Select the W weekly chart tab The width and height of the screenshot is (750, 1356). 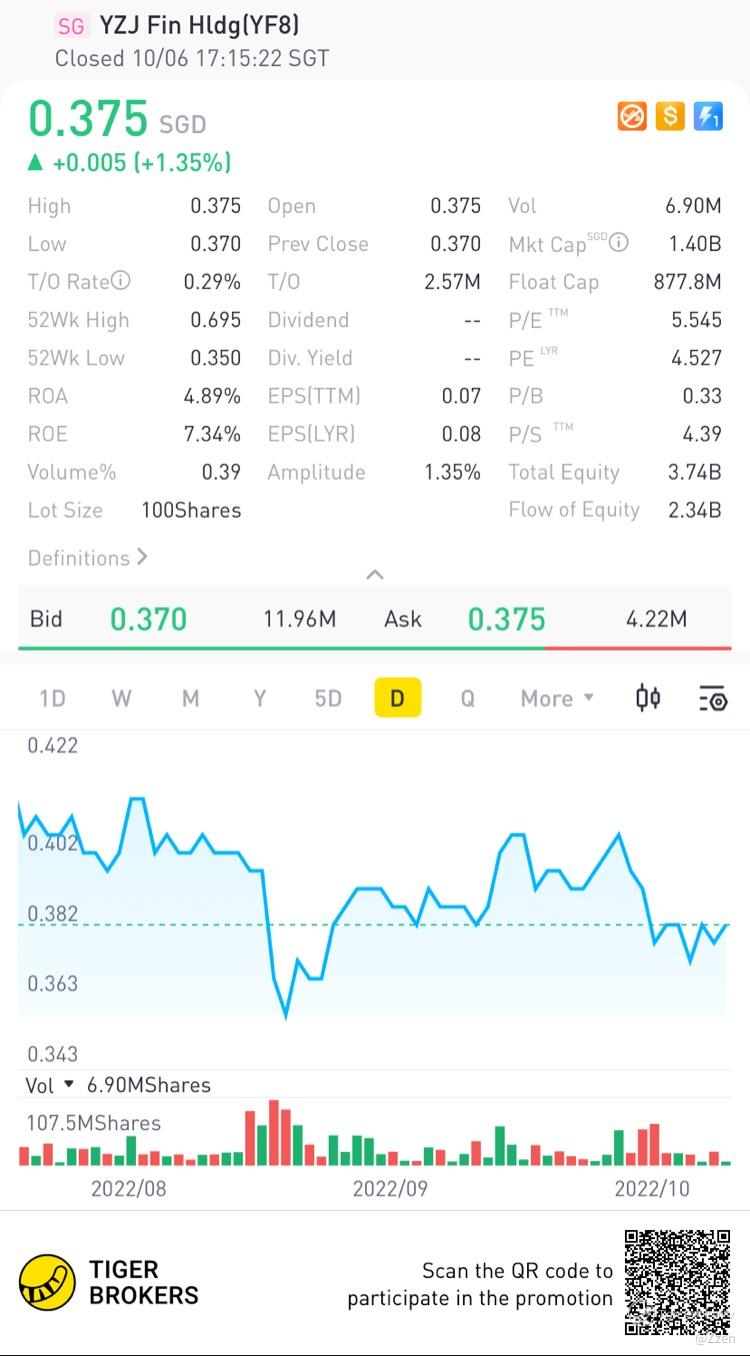[x=121, y=698]
